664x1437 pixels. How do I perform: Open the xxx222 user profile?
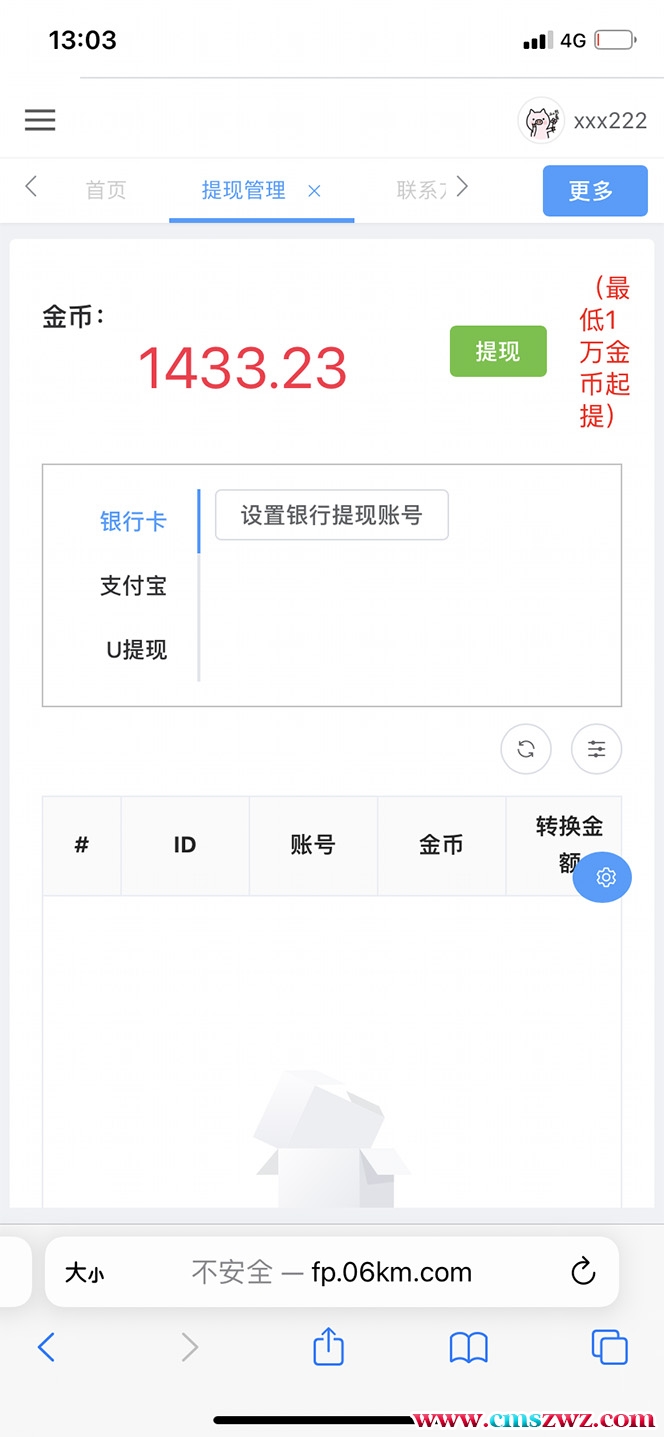pos(583,121)
